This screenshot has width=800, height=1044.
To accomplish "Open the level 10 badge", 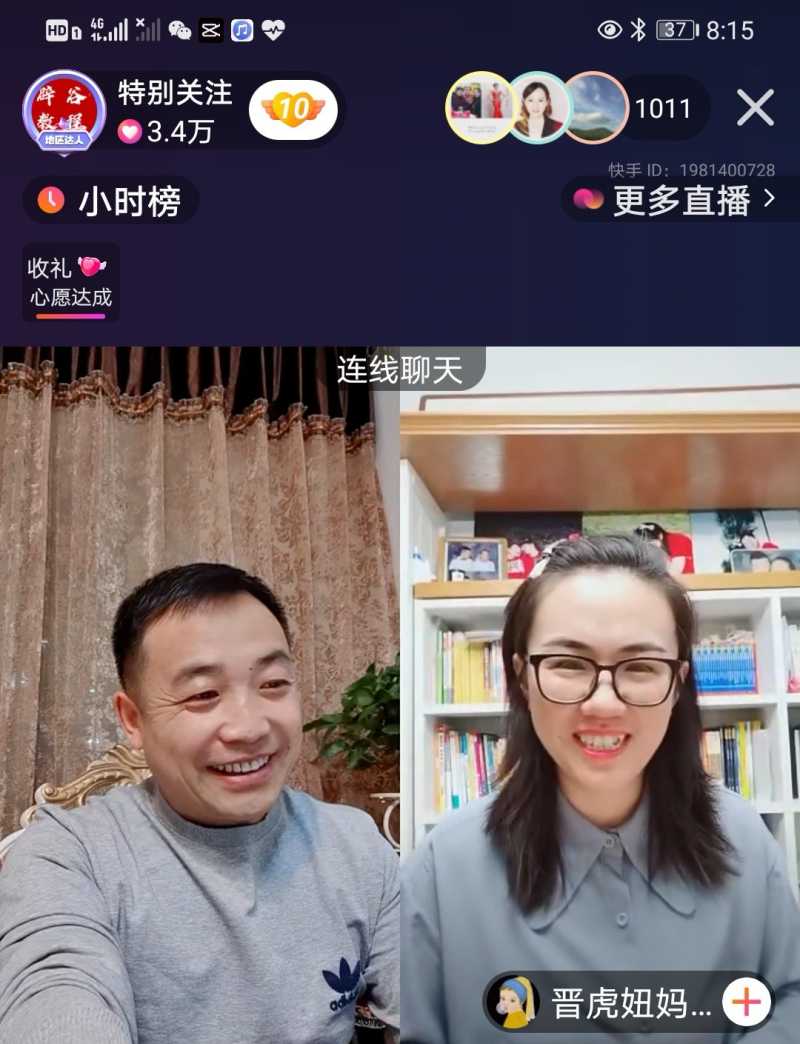I will (x=292, y=109).
